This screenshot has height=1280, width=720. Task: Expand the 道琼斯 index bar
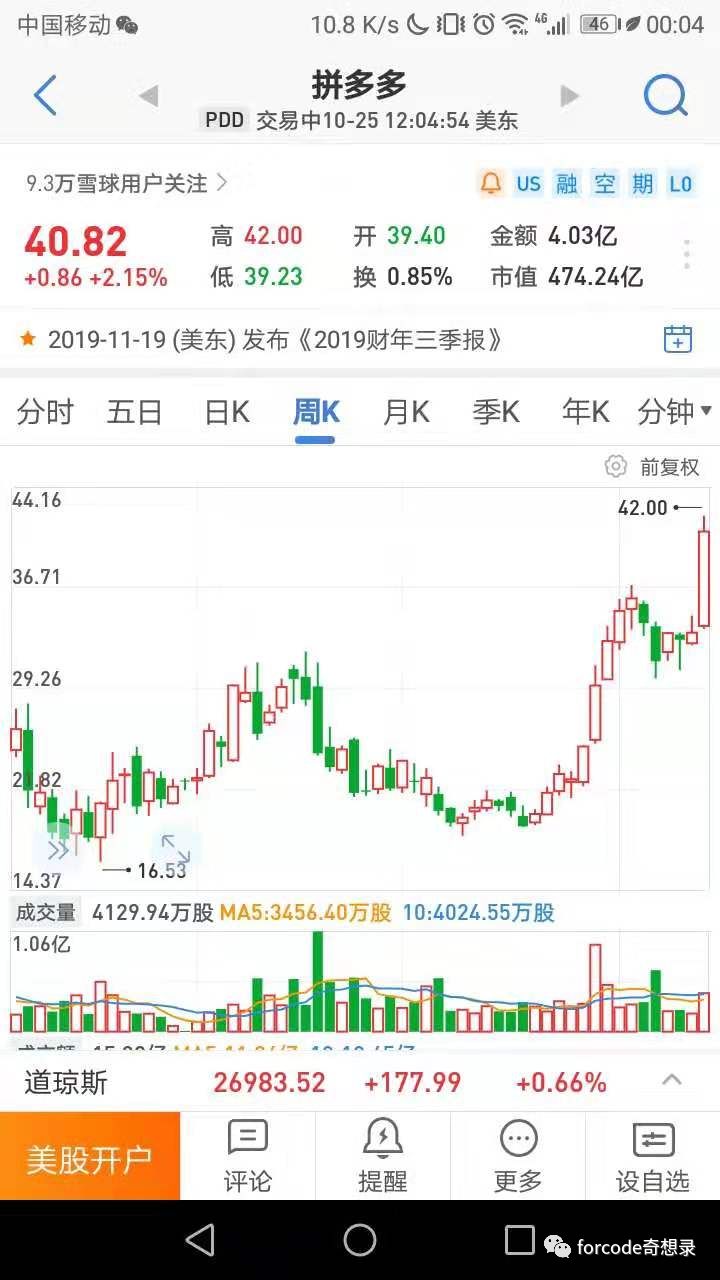[672, 1081]
